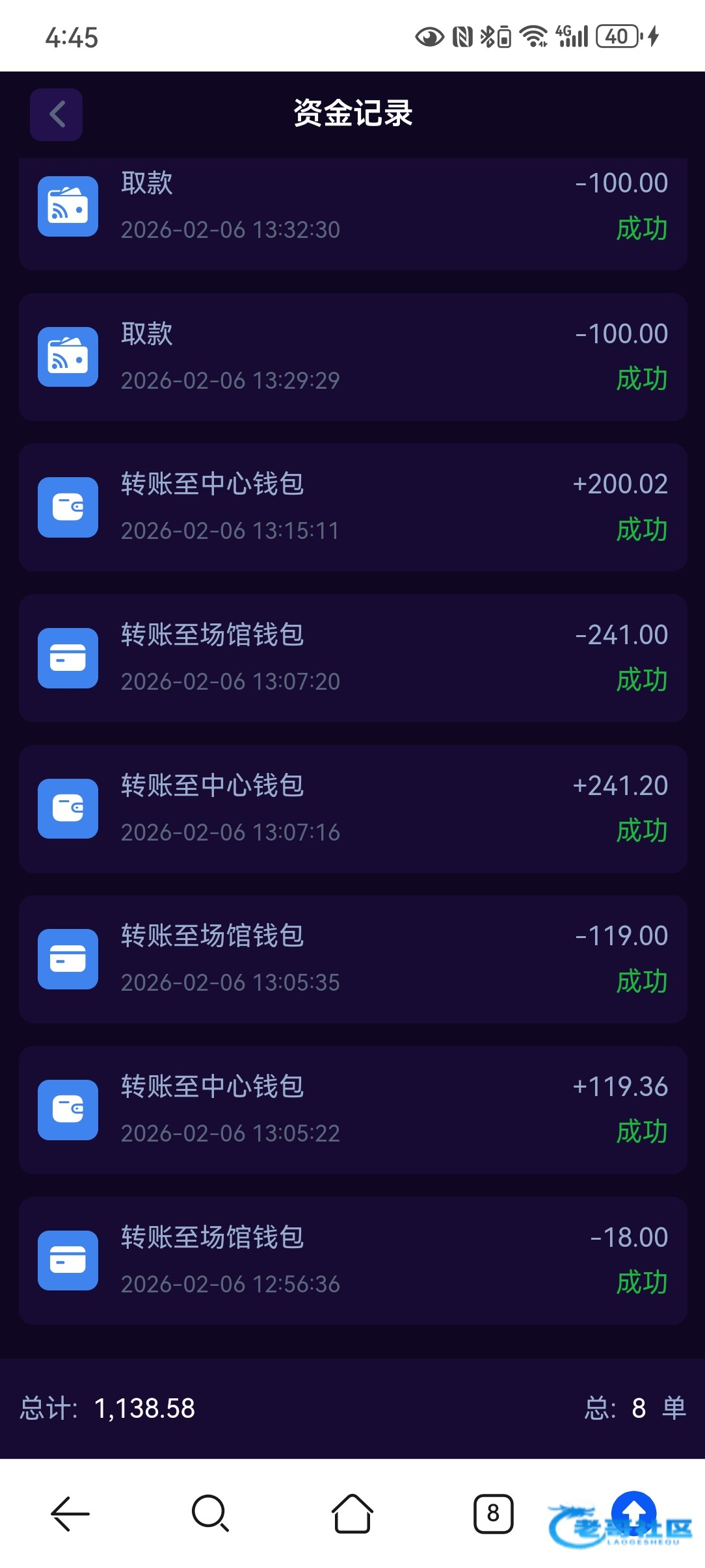This screenshot has height=1568, width=705.
Task: Go back from the 资金记录 page
Action: [x=57, y=114]
